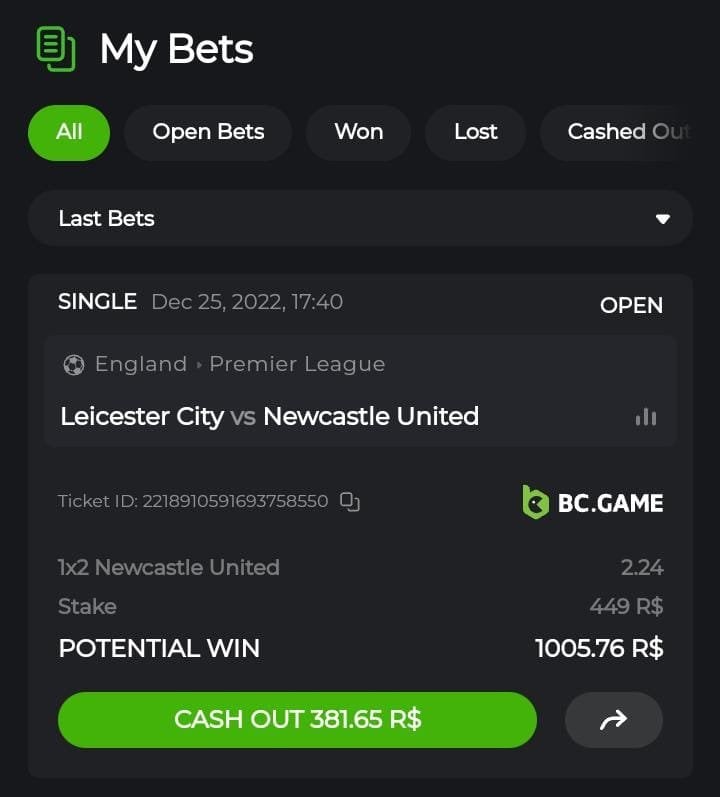Viewport: 720px width, 797px height.
Task: Expand the Last Bets dropdown
Action: (x=360, y=218)
